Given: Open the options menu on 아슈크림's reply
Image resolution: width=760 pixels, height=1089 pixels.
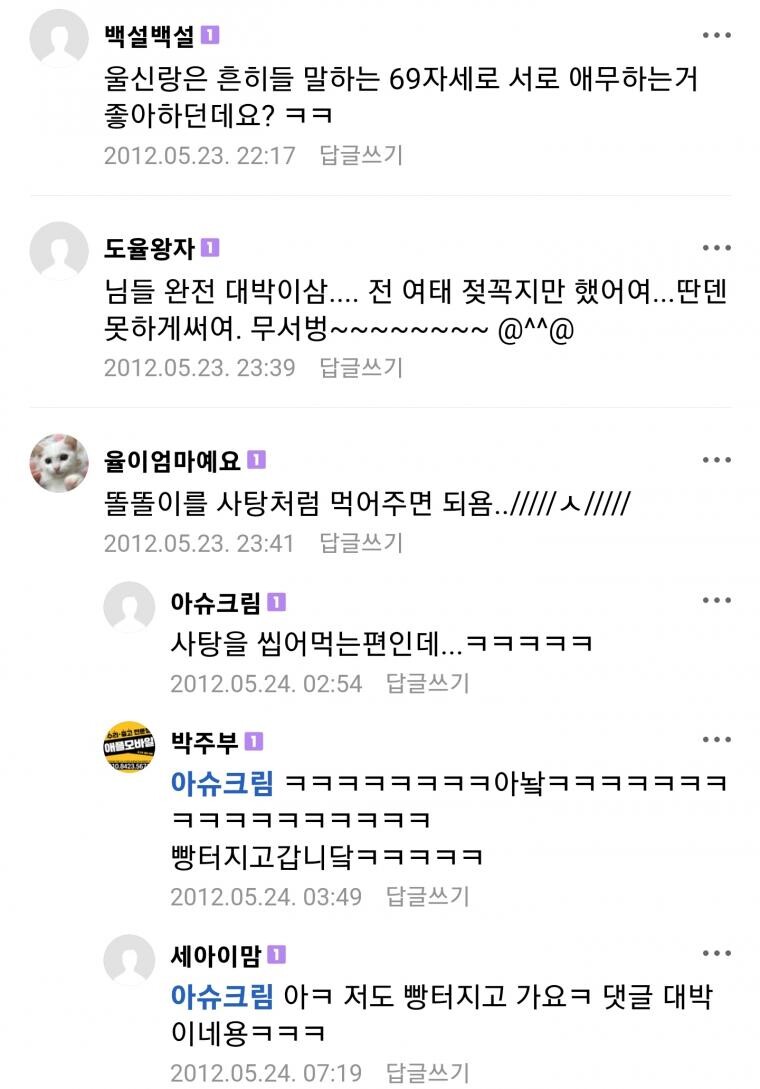Looking at the screenshot, I should pos(715,600).
